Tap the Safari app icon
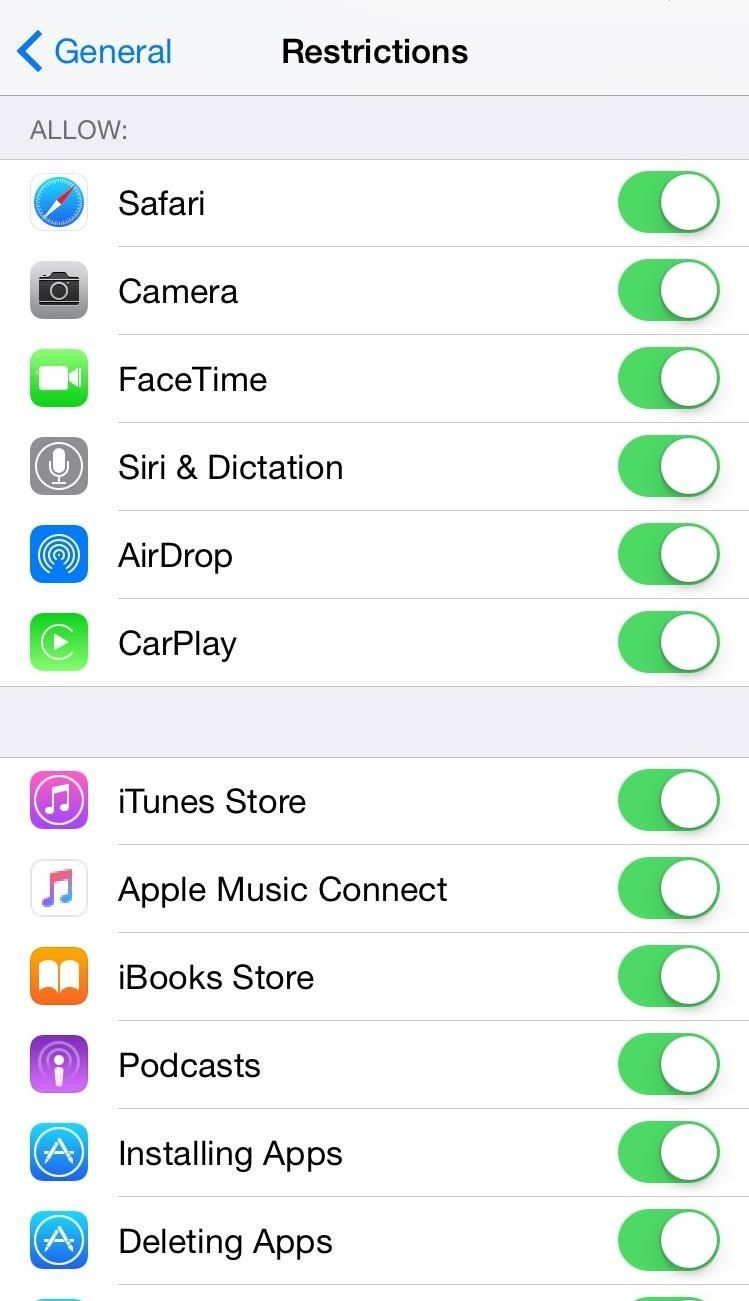The height and width of the screenshot is (1301, 749). pos(58,202)
